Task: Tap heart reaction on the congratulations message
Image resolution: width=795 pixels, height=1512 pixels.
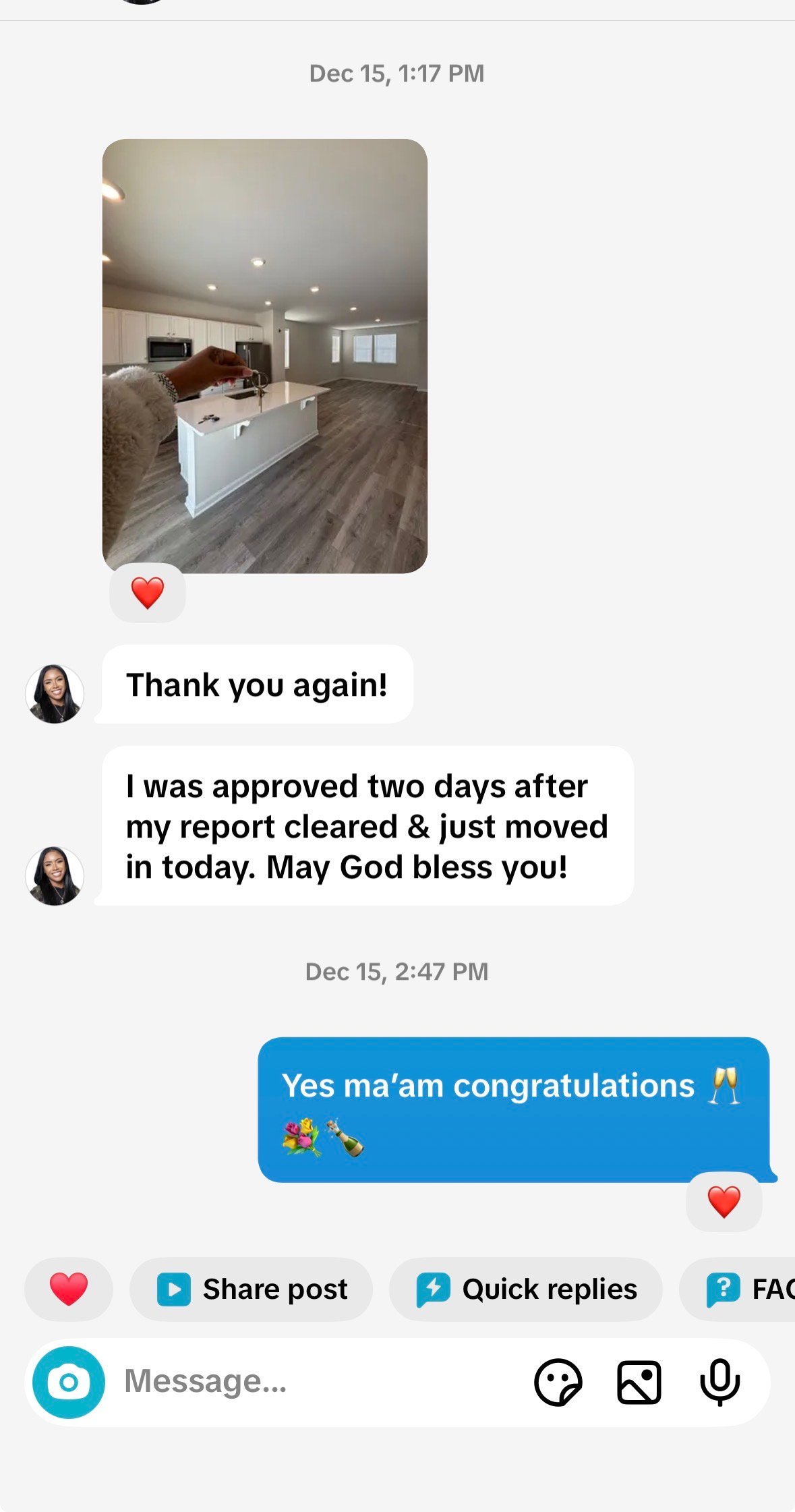Action: 724,1202
